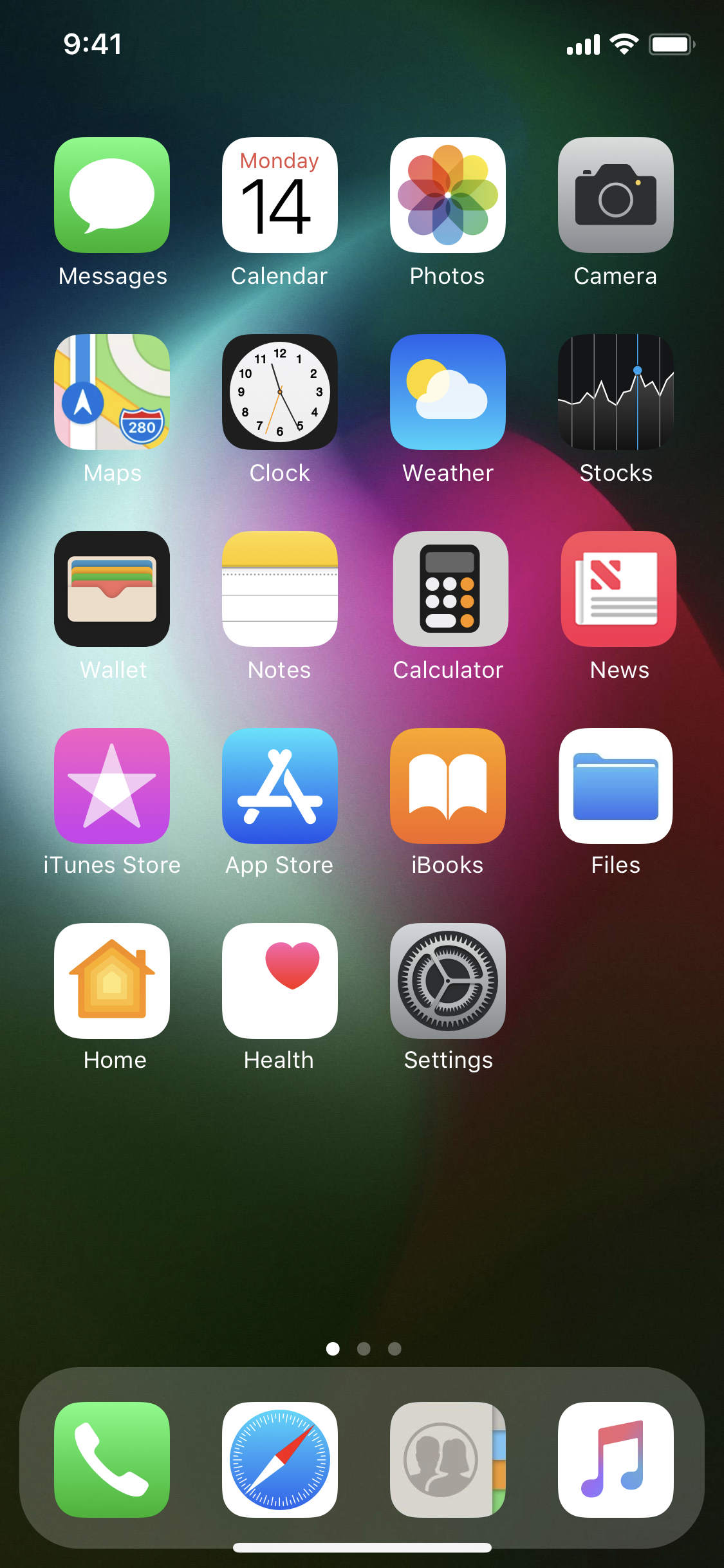This screenshot has height=1568, width=724.
Task: Open Maps
Action: pos(112,392)
